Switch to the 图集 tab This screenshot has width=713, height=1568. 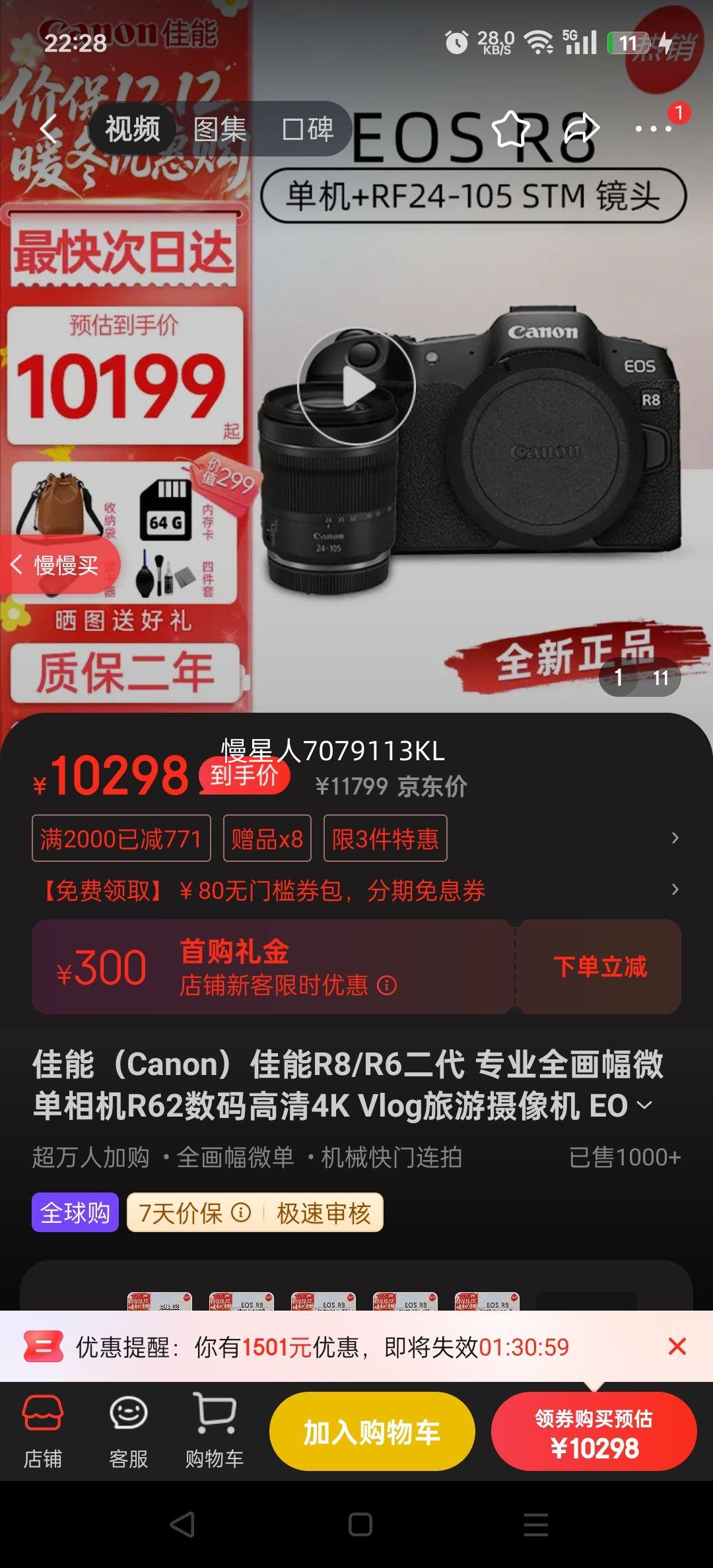pyautogui.click(x=219, y=129)
